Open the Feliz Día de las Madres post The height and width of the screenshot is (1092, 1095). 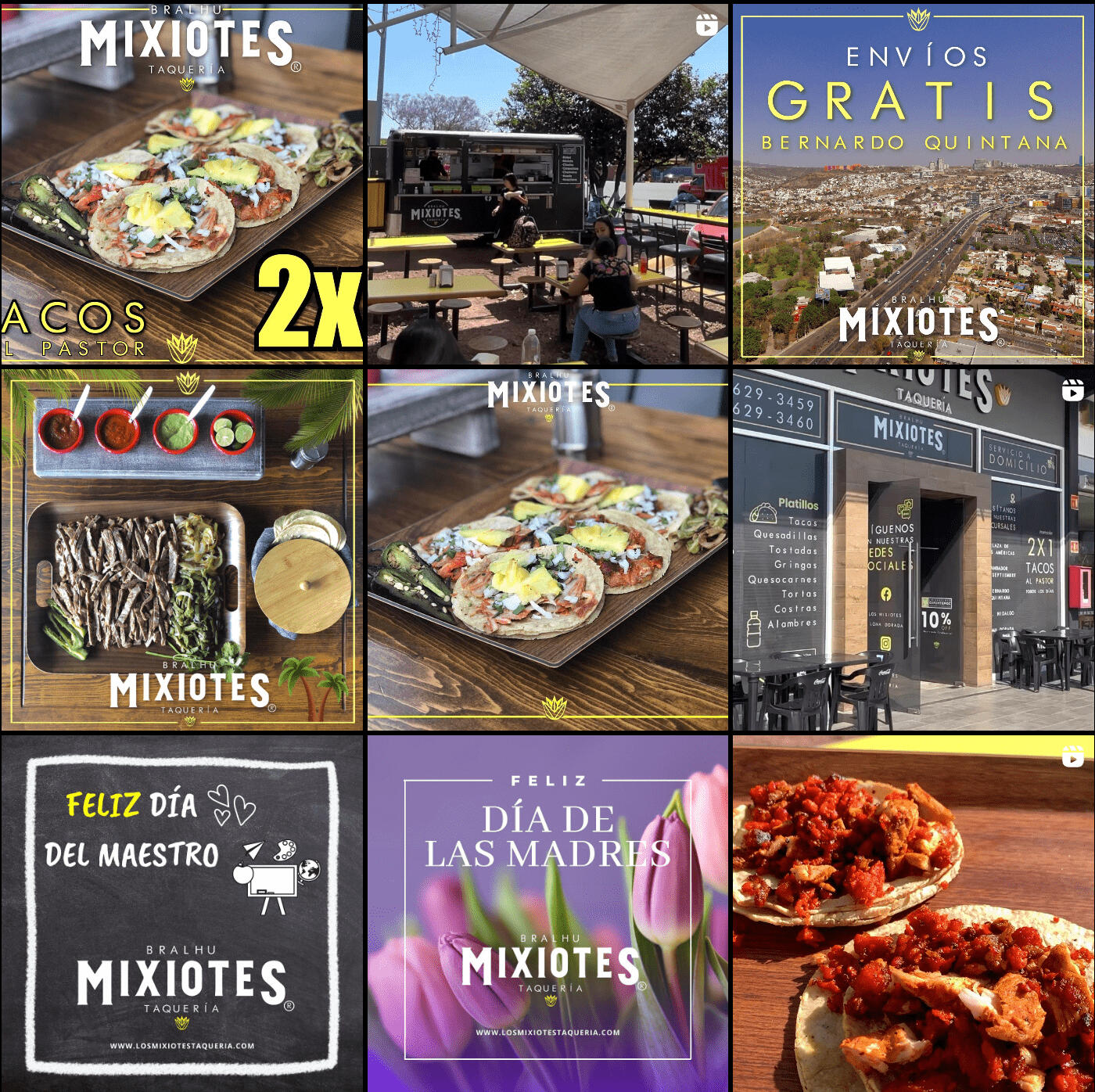(547, 914)
